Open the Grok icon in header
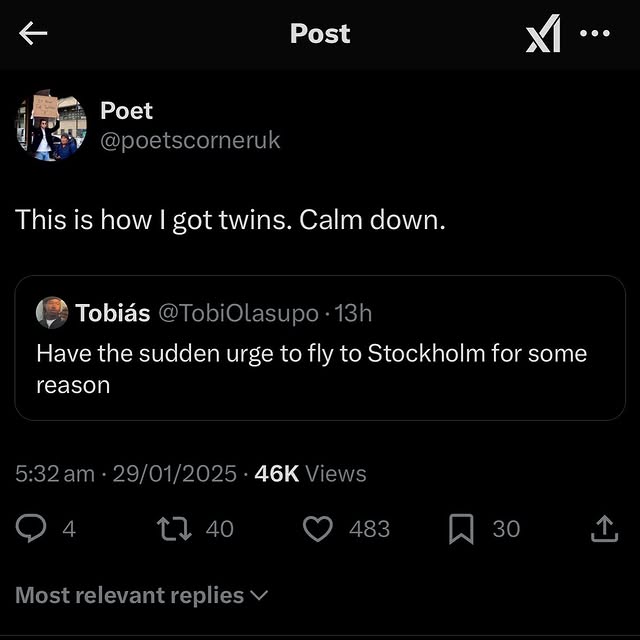This screenshot has height=640, width=640. (x=543, y=36)
